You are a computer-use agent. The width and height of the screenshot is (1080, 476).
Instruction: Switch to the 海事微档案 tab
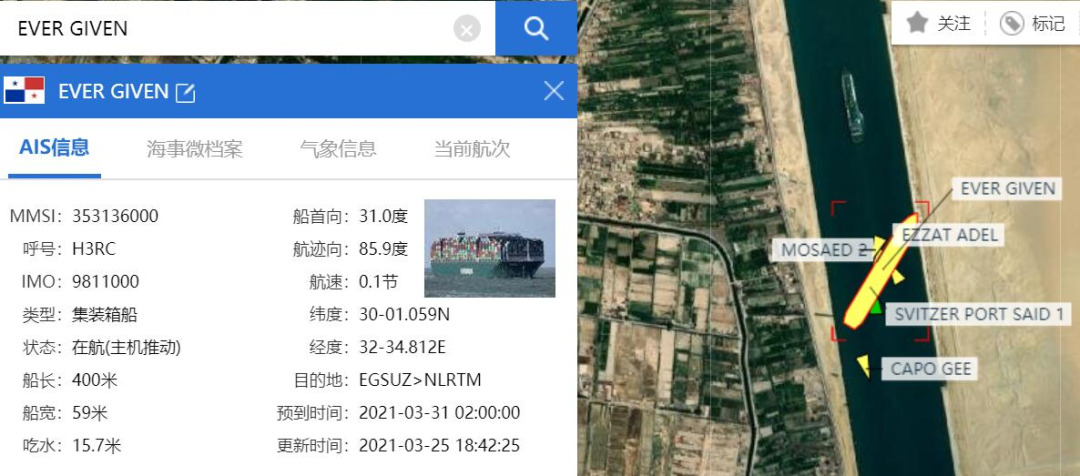point(195,149)
